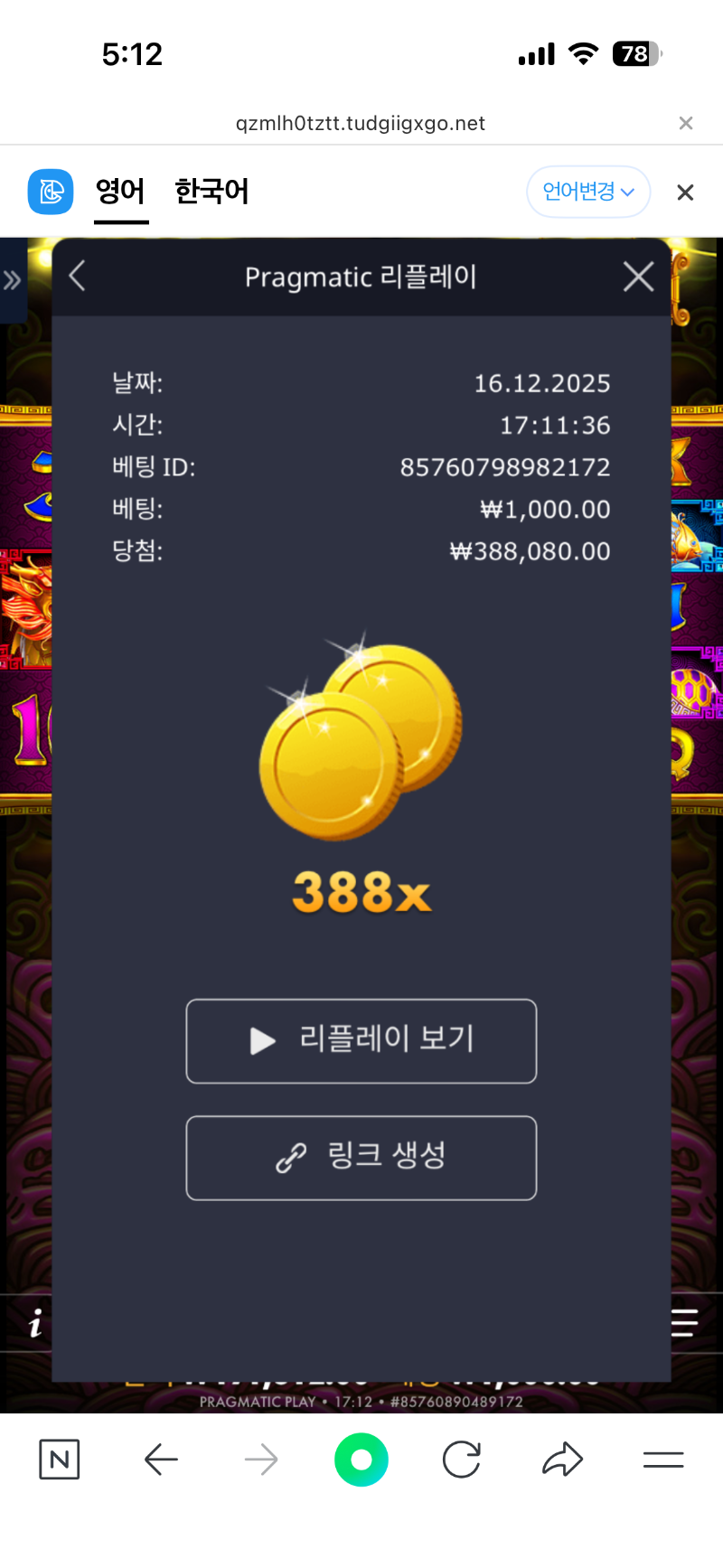Tap the translation app logo icon
723x1568 pixels.
(51, 192)
